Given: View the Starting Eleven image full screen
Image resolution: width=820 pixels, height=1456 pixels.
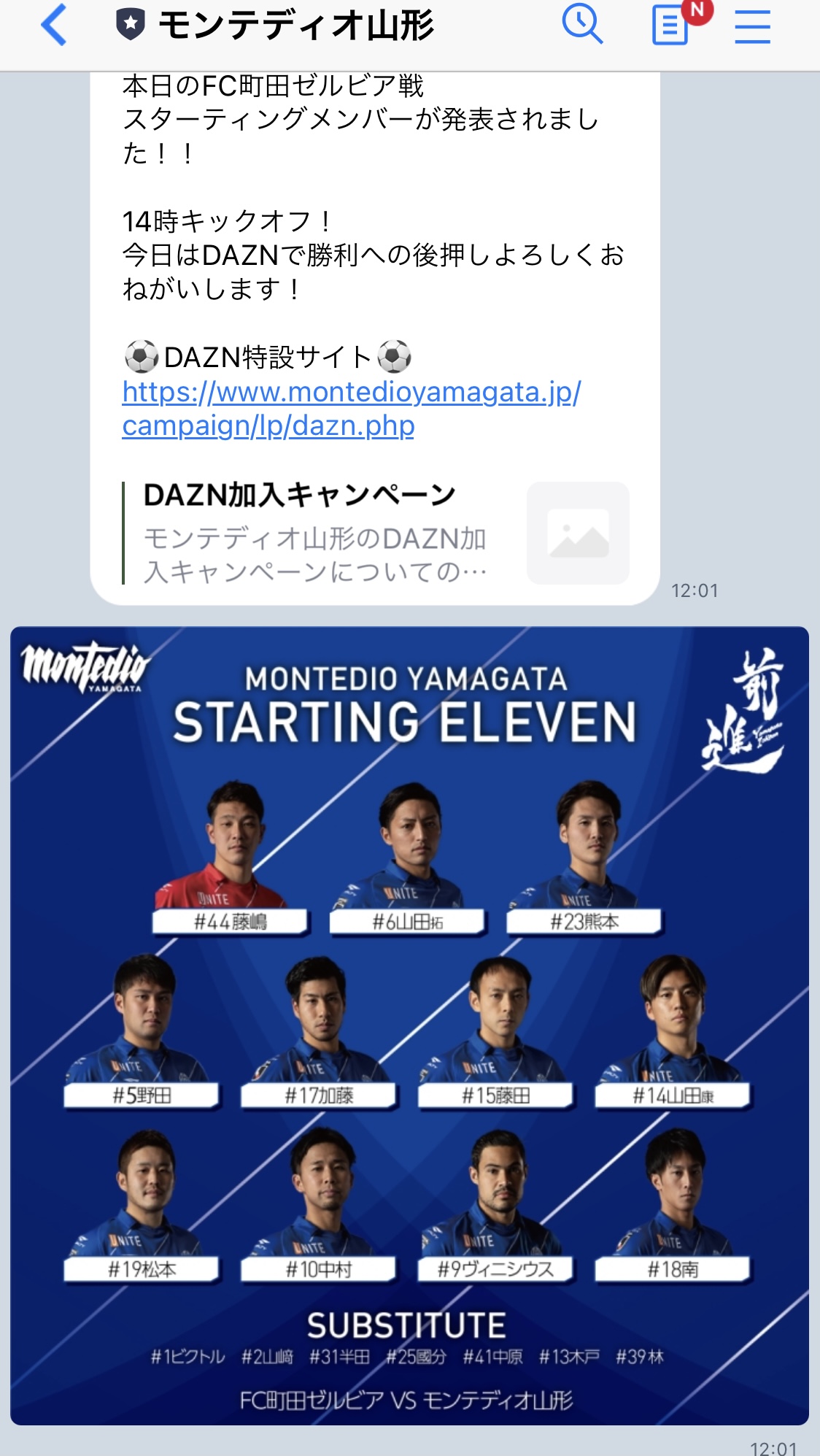Looking at the screenshot, I should (x=409, y=1025).
